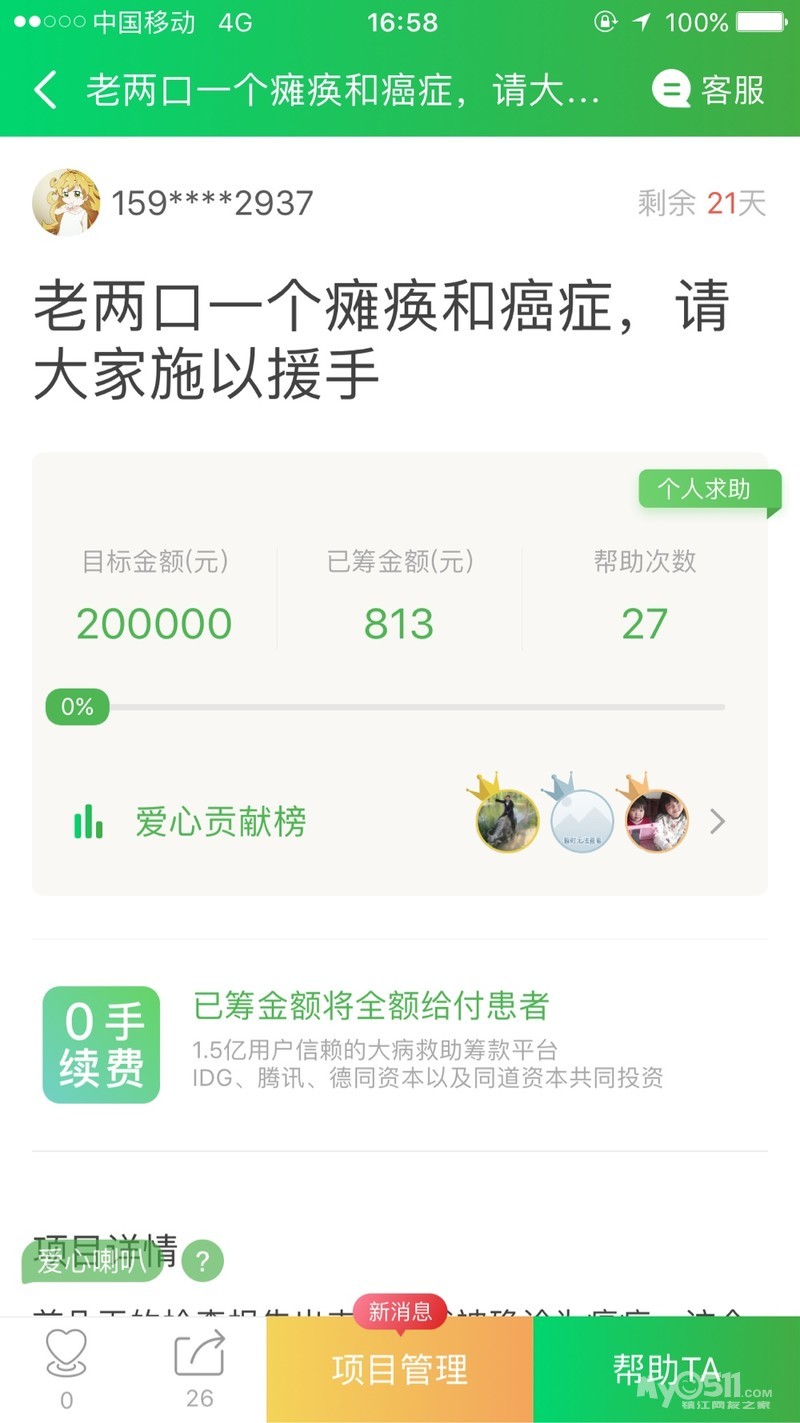Screen dimensions: 800x1423
Task: Open the fundraiser's profile avatar
Action: 66,203
